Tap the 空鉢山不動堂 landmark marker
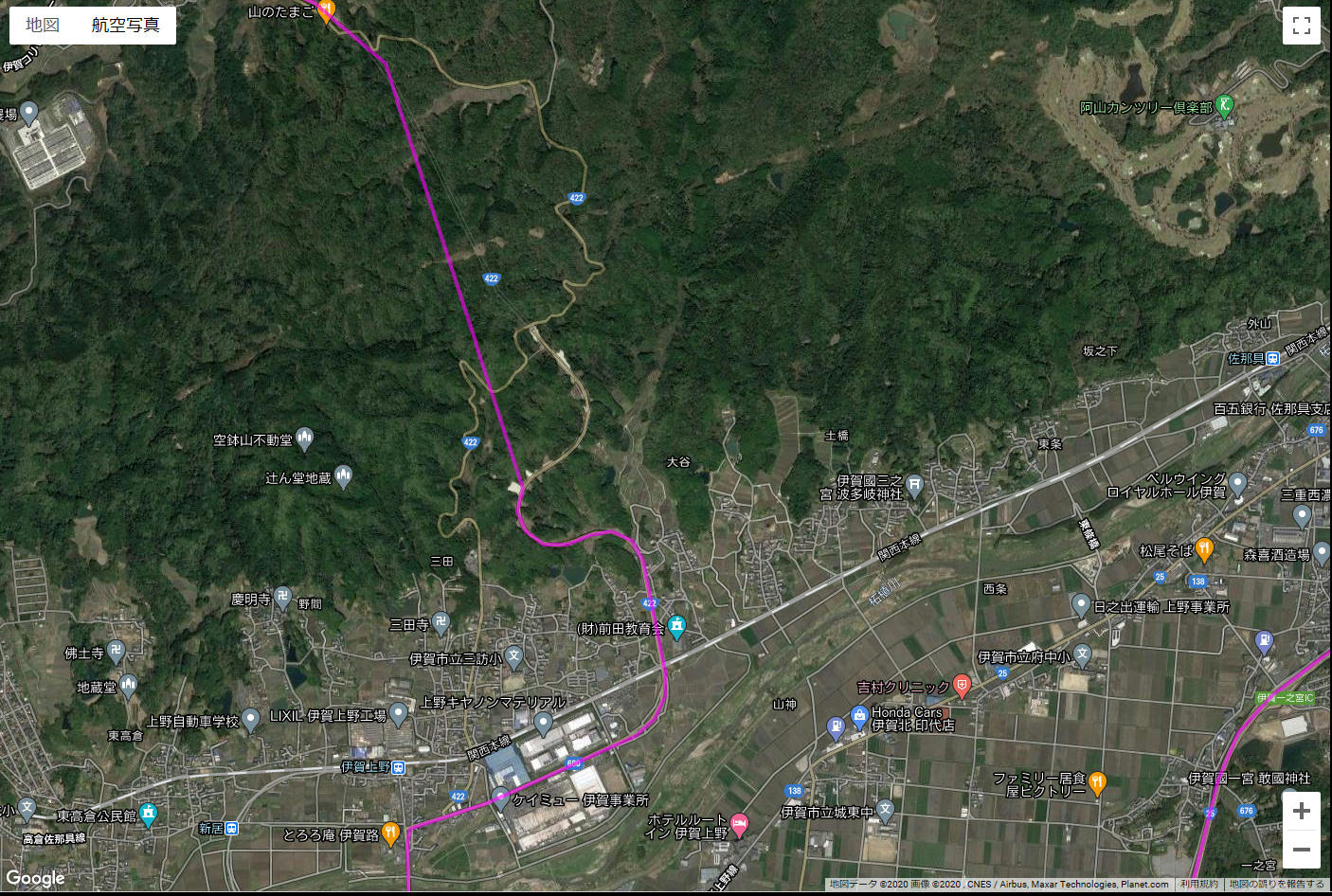Viewport: 1332px width, 896px height. [x=304, y=438]
